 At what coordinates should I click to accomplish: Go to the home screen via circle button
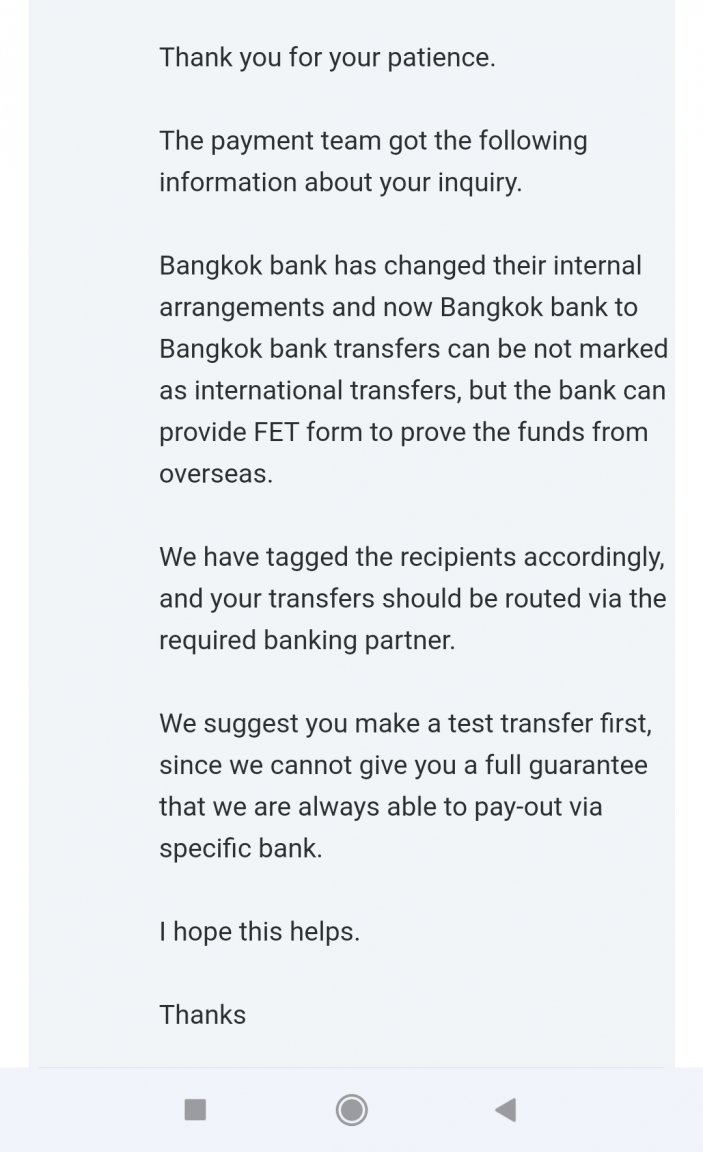(351, 1109)
